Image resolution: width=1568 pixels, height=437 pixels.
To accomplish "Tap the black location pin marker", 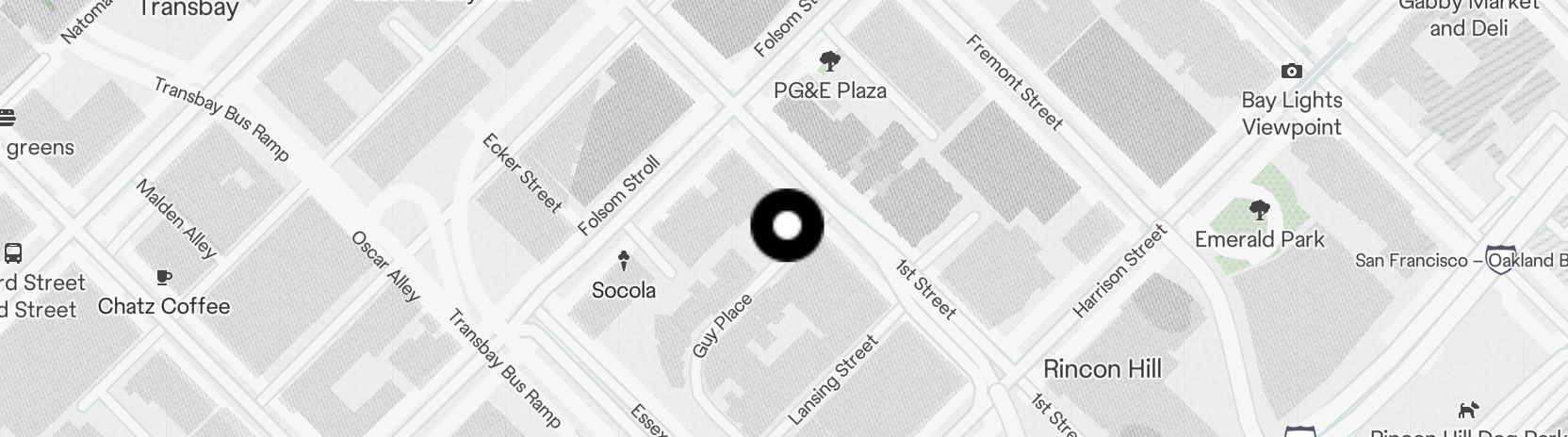I will click(x=787, y=226).
